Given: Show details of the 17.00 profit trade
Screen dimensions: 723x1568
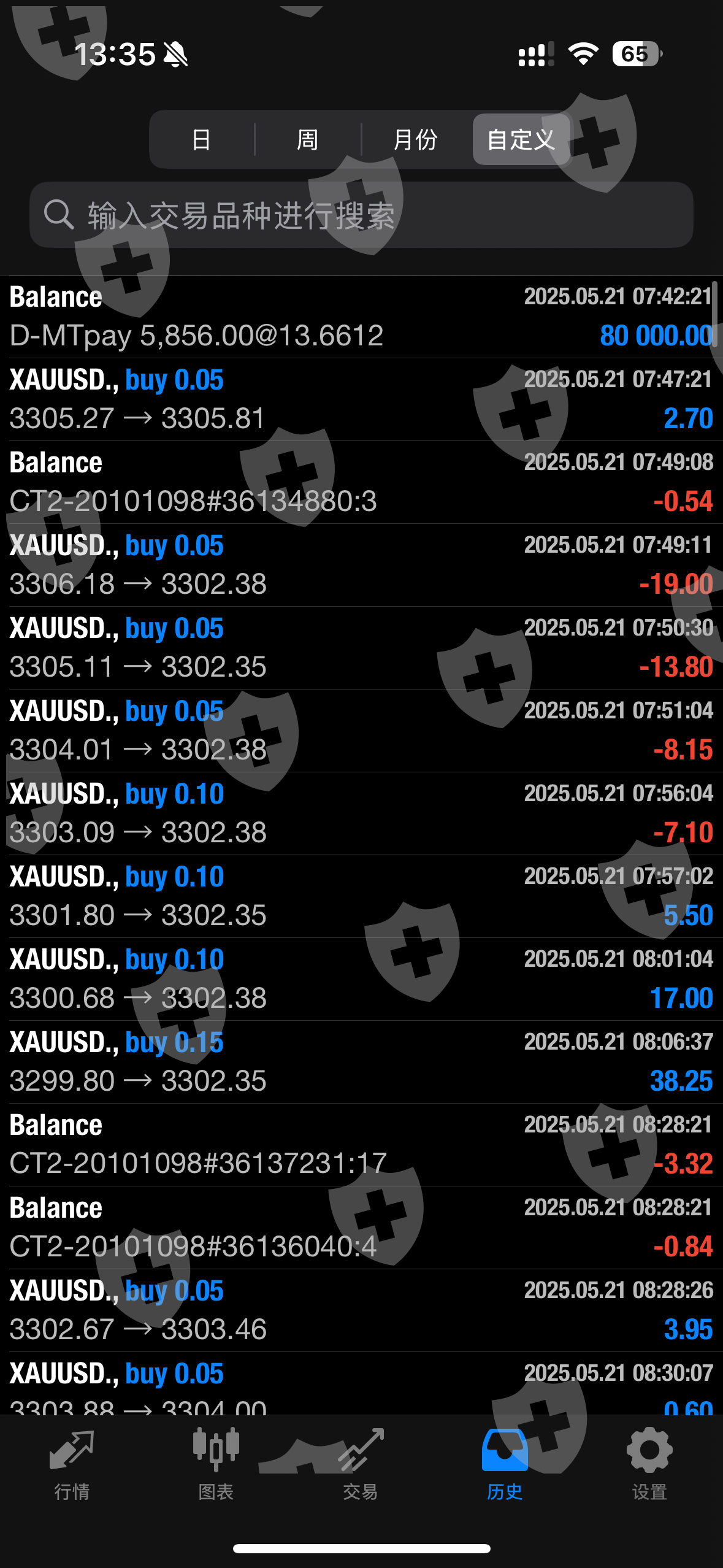Looking at the screenshot, I should click(361, 979).
